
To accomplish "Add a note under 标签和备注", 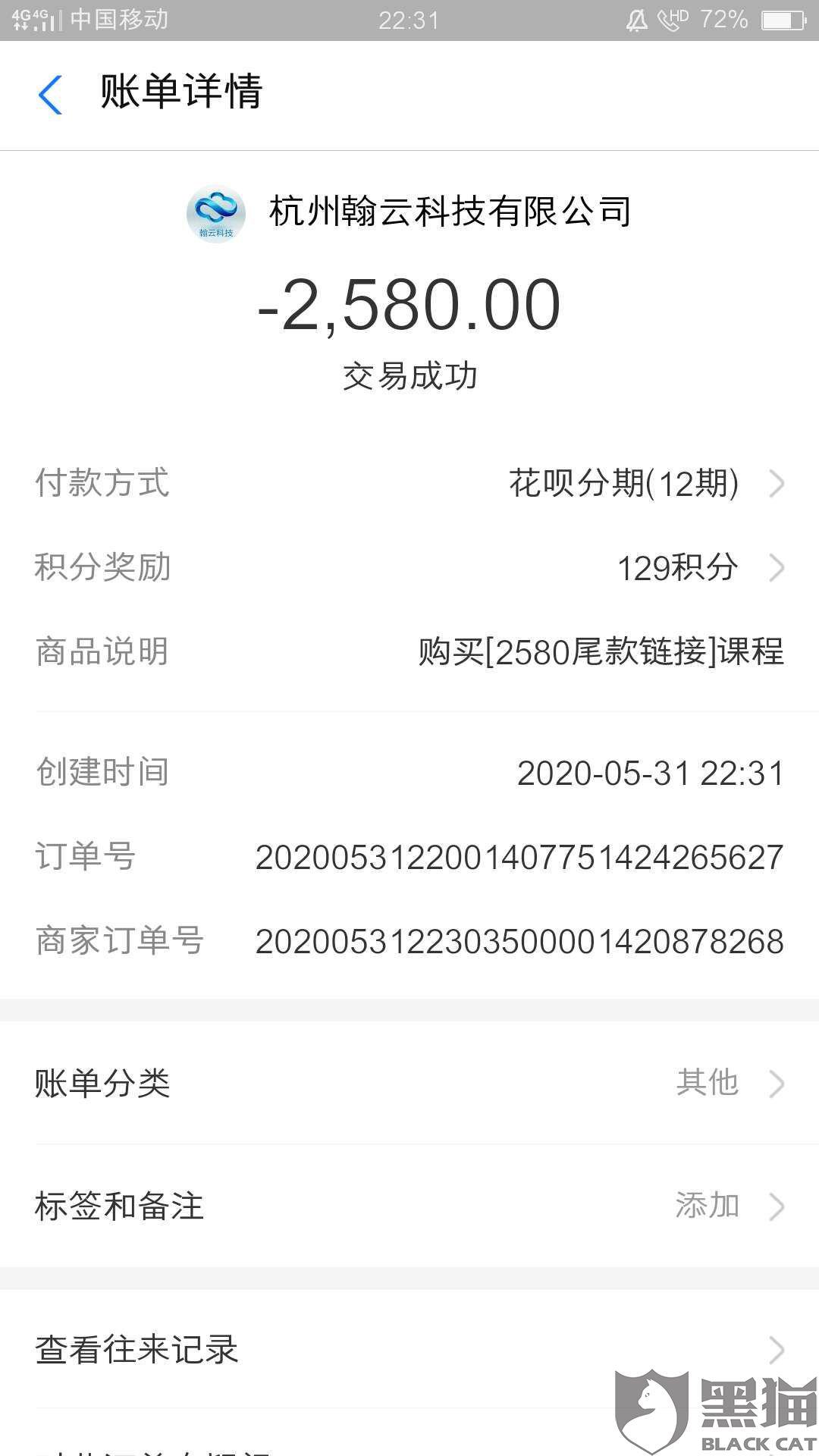I will point(409,1206).
